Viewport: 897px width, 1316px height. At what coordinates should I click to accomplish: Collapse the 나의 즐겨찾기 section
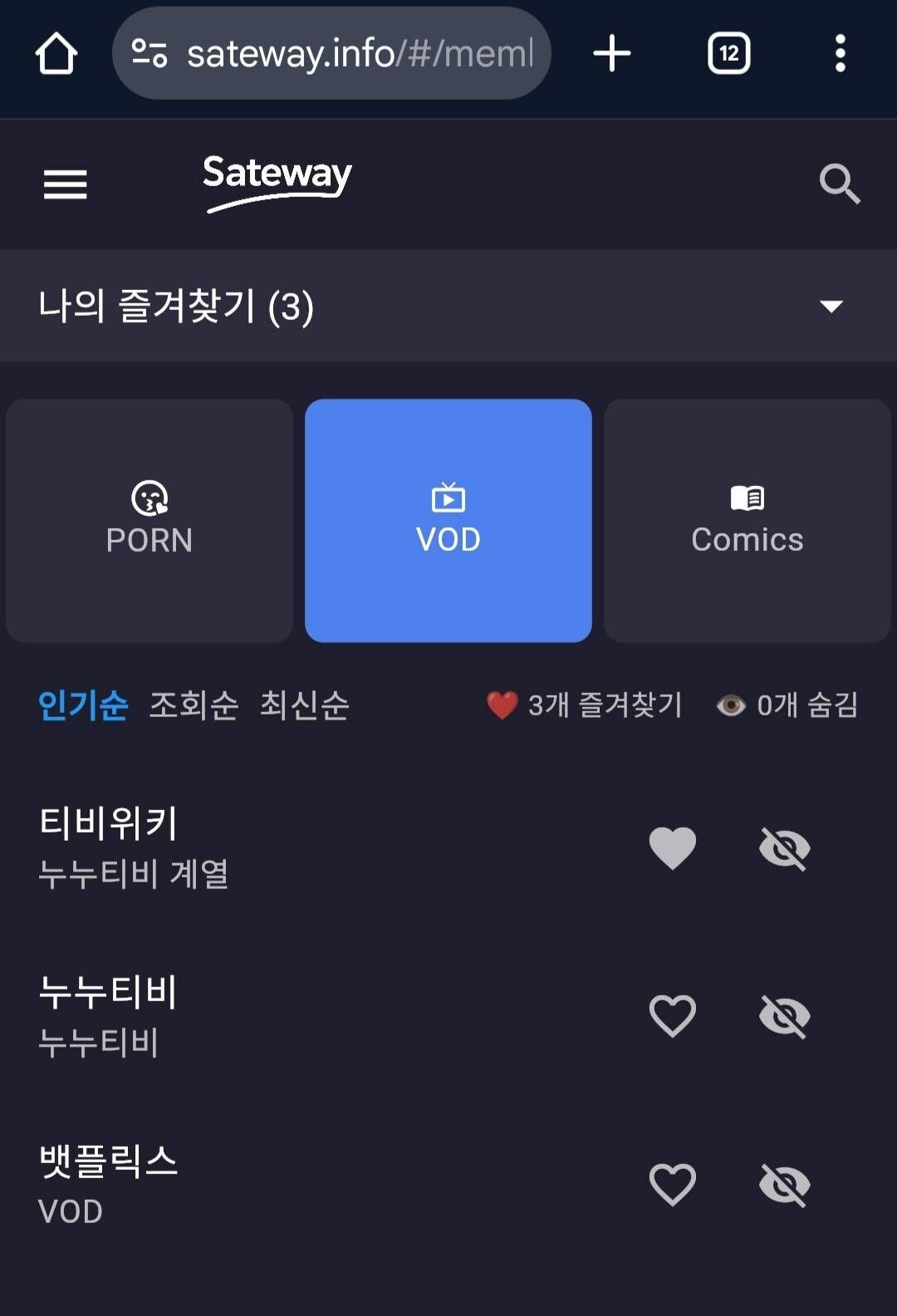point(831,306)
